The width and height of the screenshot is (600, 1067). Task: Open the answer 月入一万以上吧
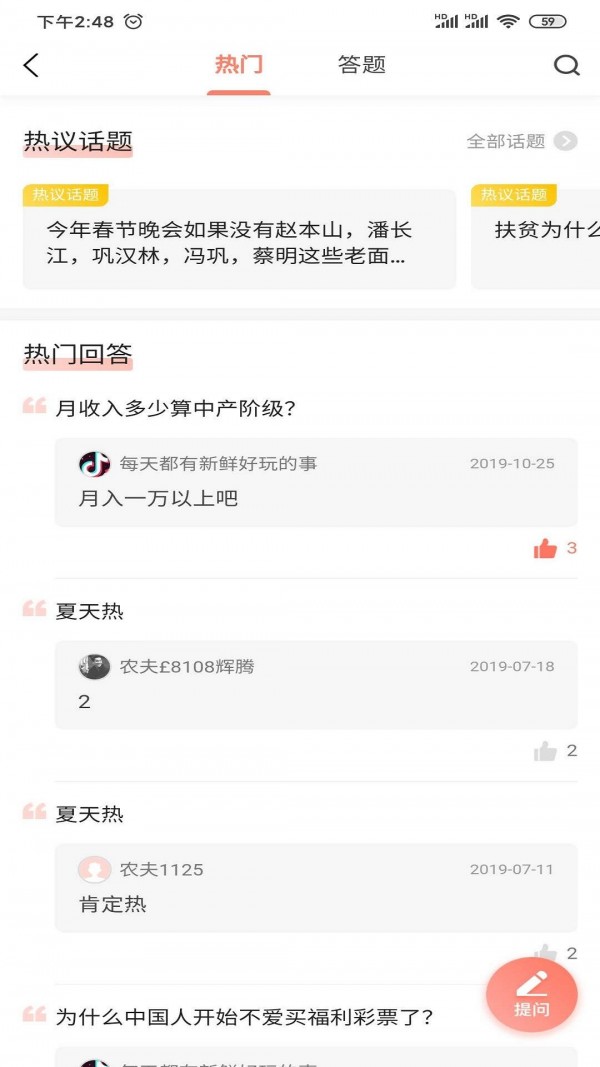315,483
